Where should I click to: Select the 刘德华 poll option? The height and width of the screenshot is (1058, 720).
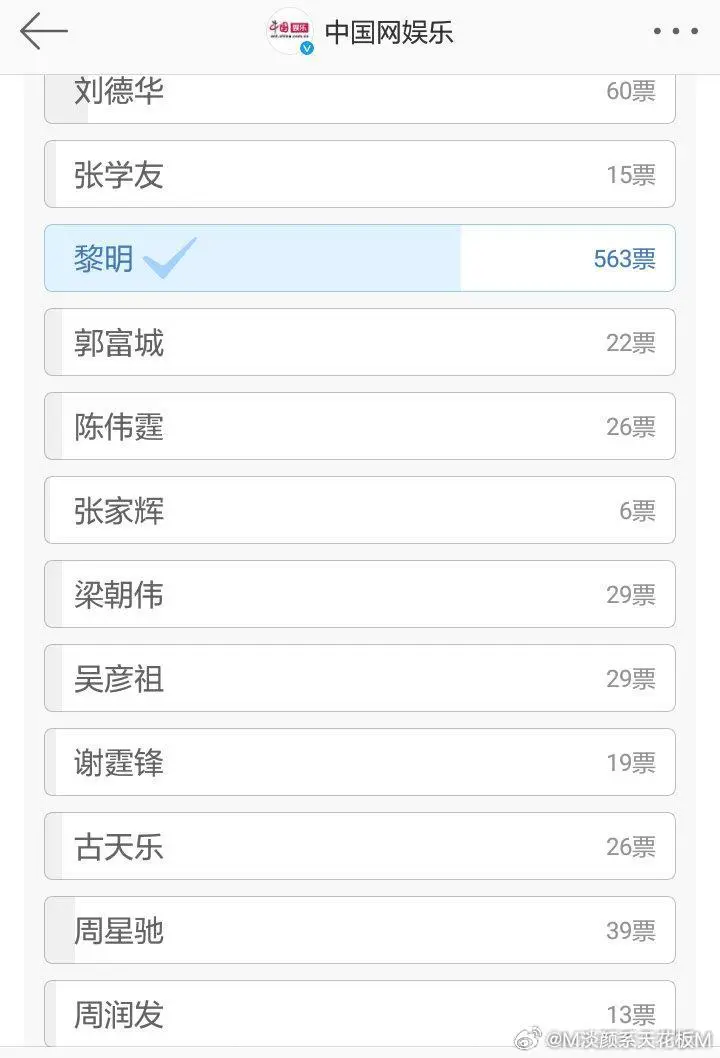359,97
